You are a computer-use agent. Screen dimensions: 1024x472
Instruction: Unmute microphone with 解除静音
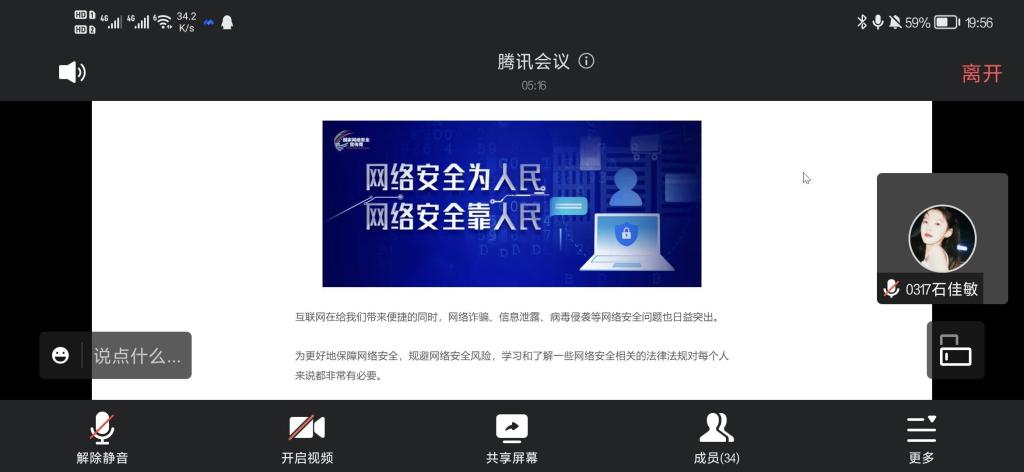click(x=102, y=438)
